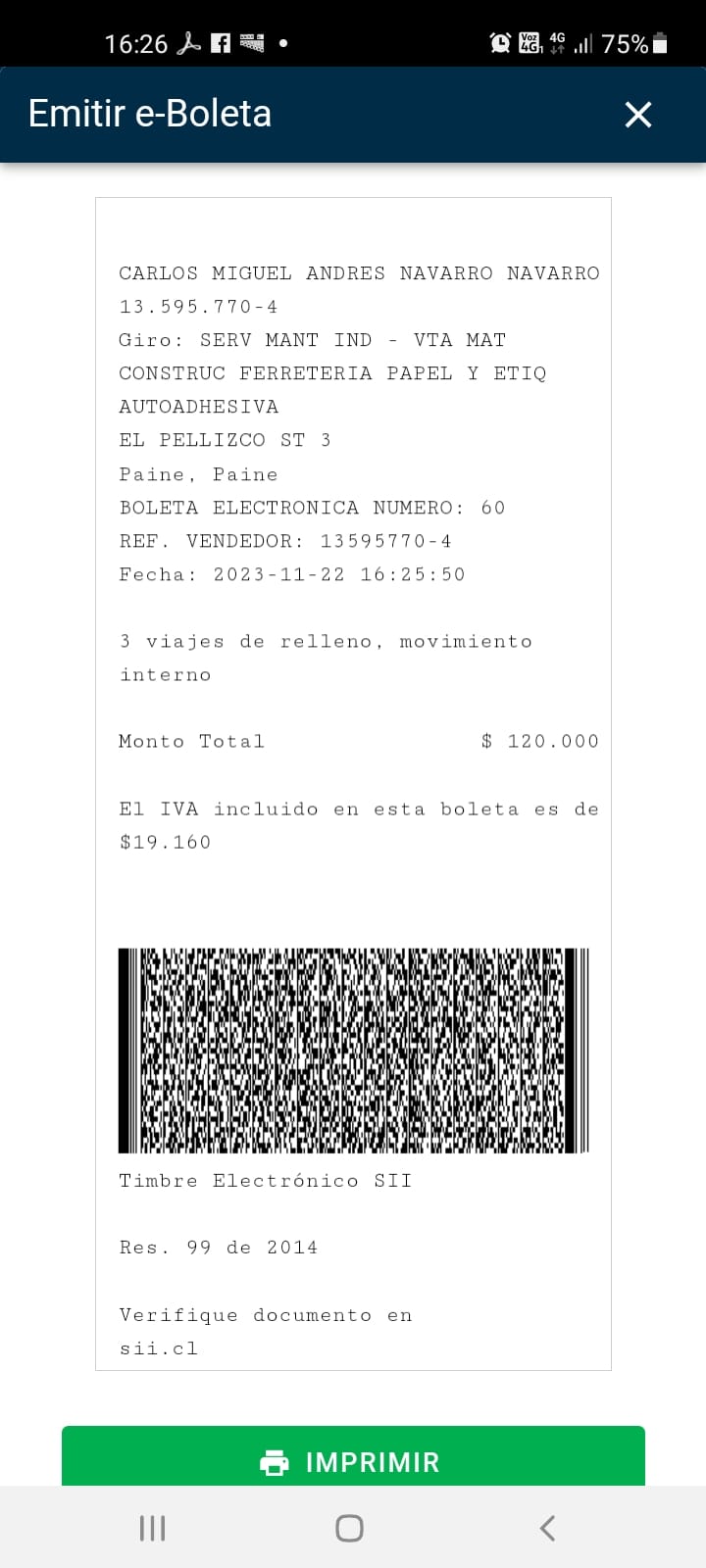Close the Emitir e-Boleta screen
The height and width of the screenshot is (1568, 706).
[638, 115]
